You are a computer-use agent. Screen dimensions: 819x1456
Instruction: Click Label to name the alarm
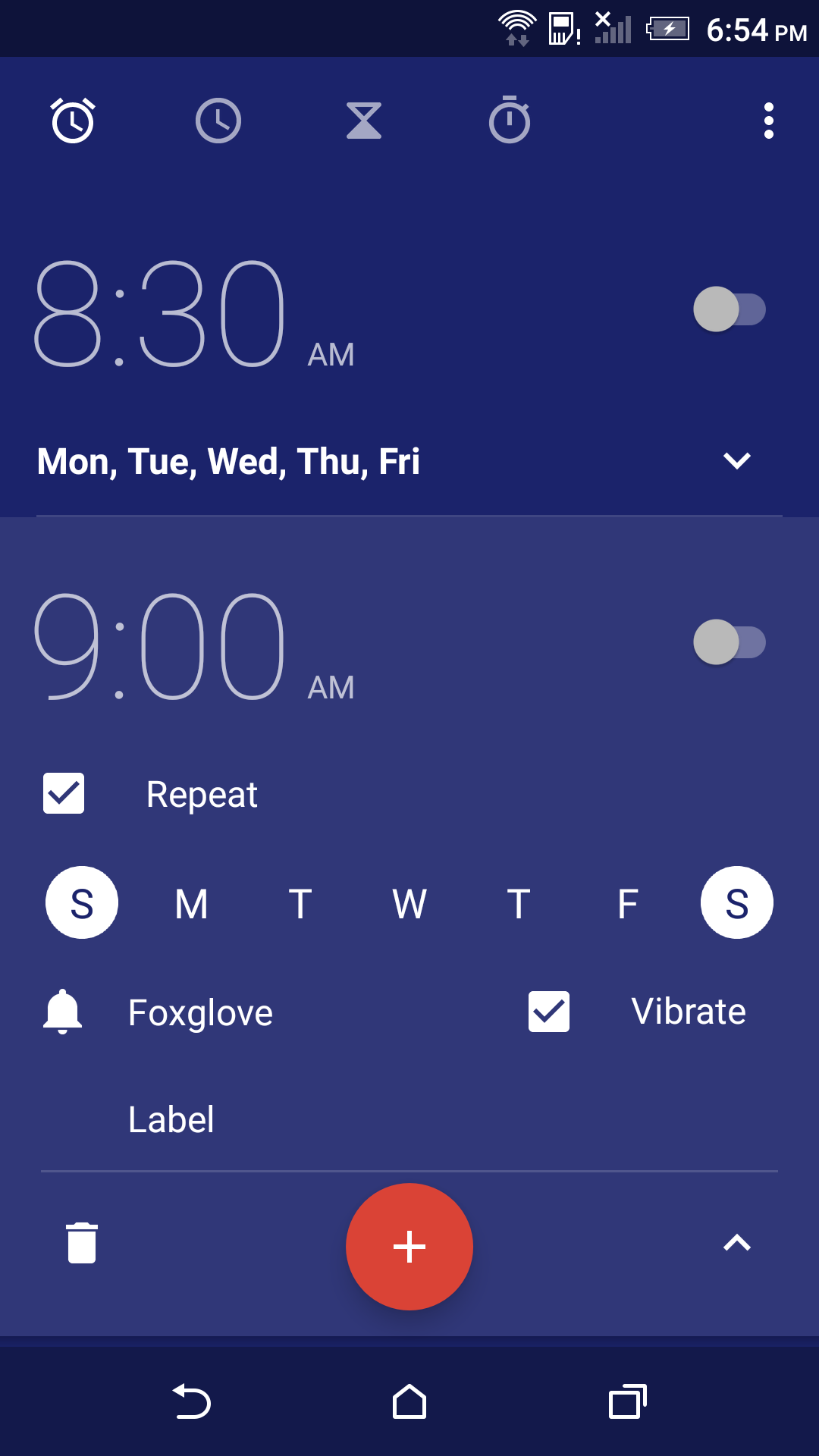[171, 1119]
